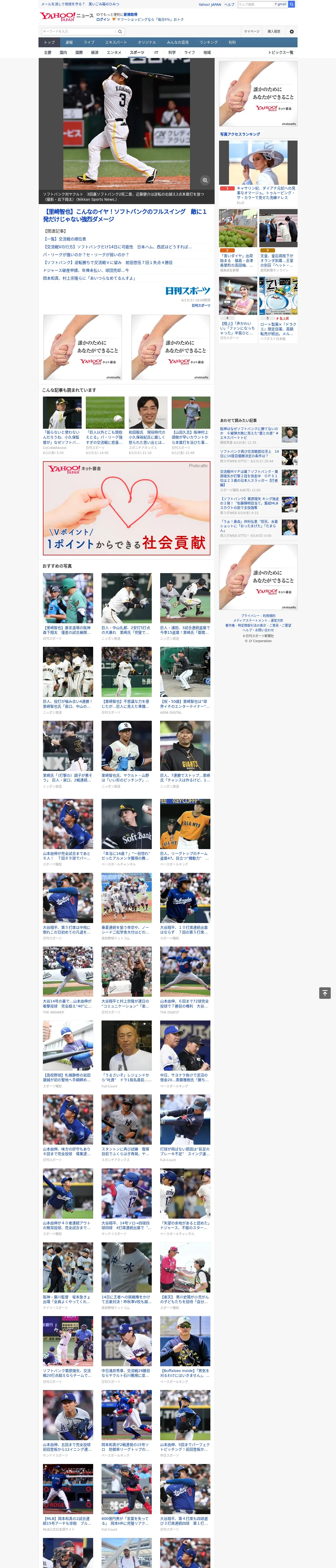
Task: Switch to the ライブ tab in the top bar
Action: (x=89, y=43)
